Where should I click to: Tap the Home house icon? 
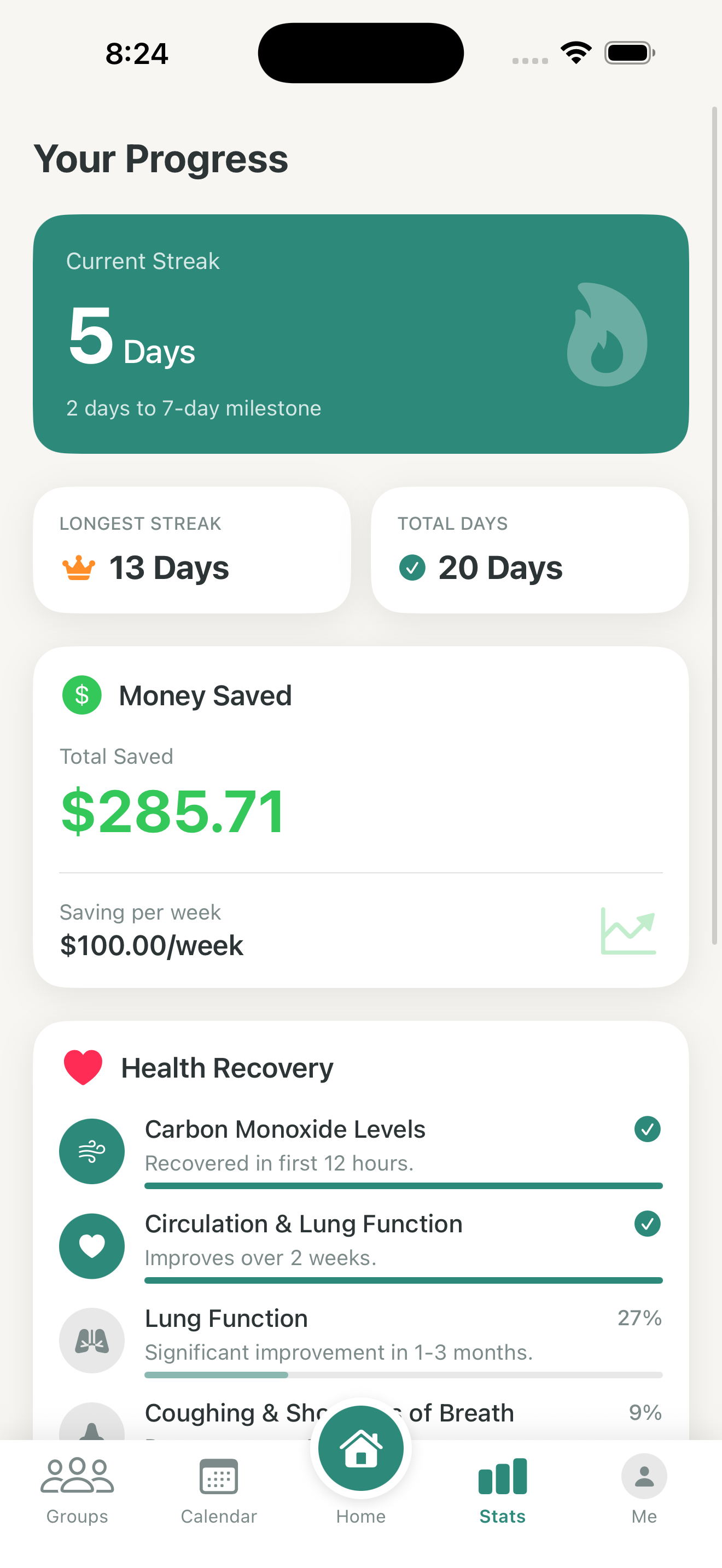point(360,1448)
